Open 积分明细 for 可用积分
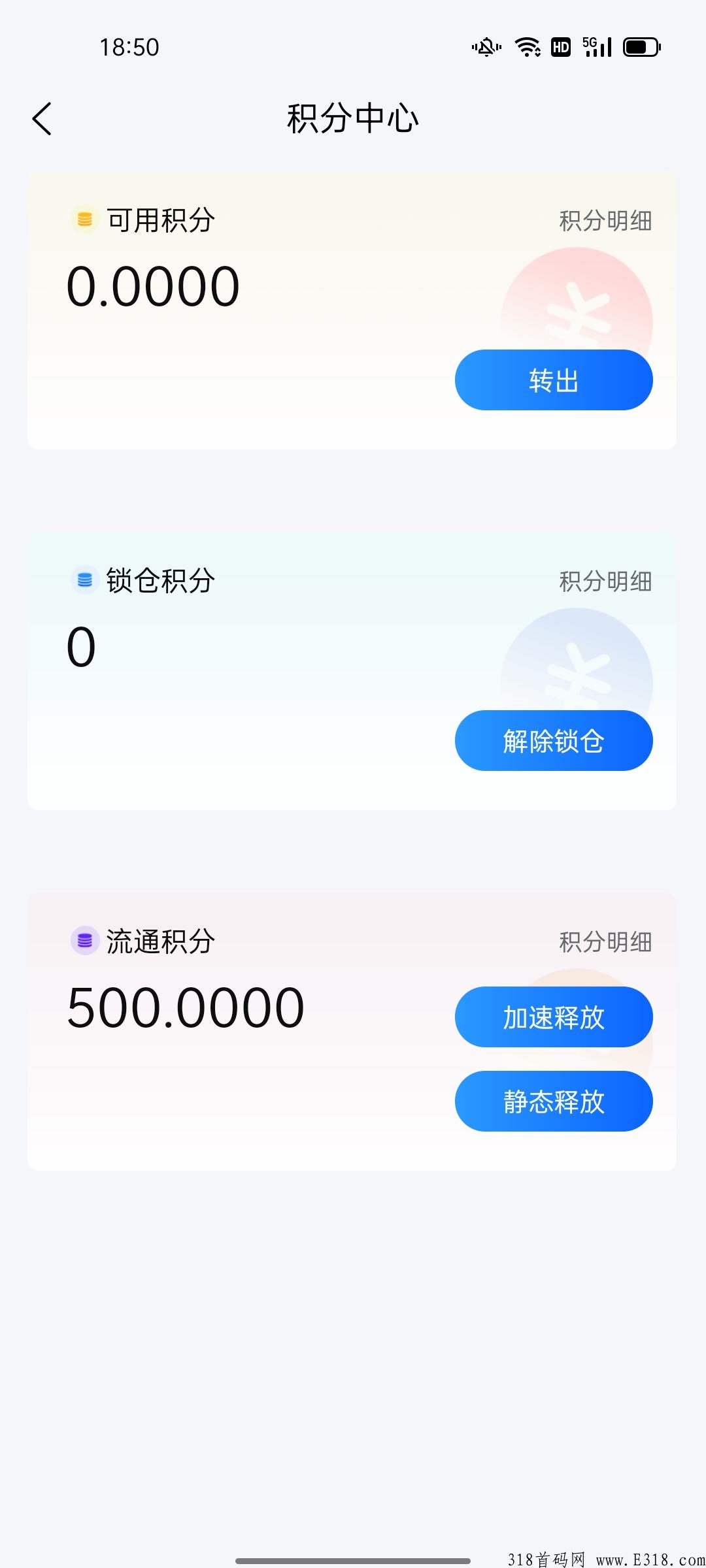 (x=605, y=221)
